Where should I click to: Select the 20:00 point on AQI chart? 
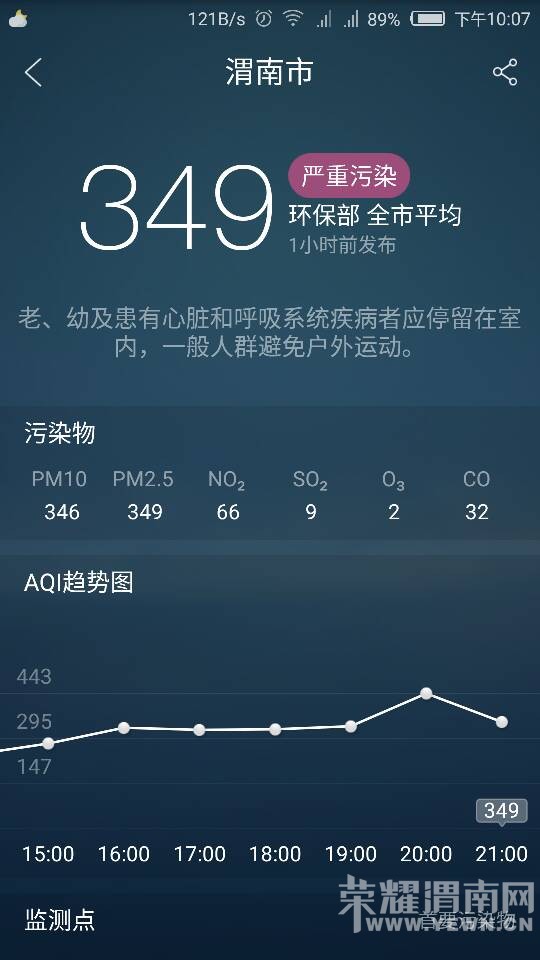click(426, 693)
